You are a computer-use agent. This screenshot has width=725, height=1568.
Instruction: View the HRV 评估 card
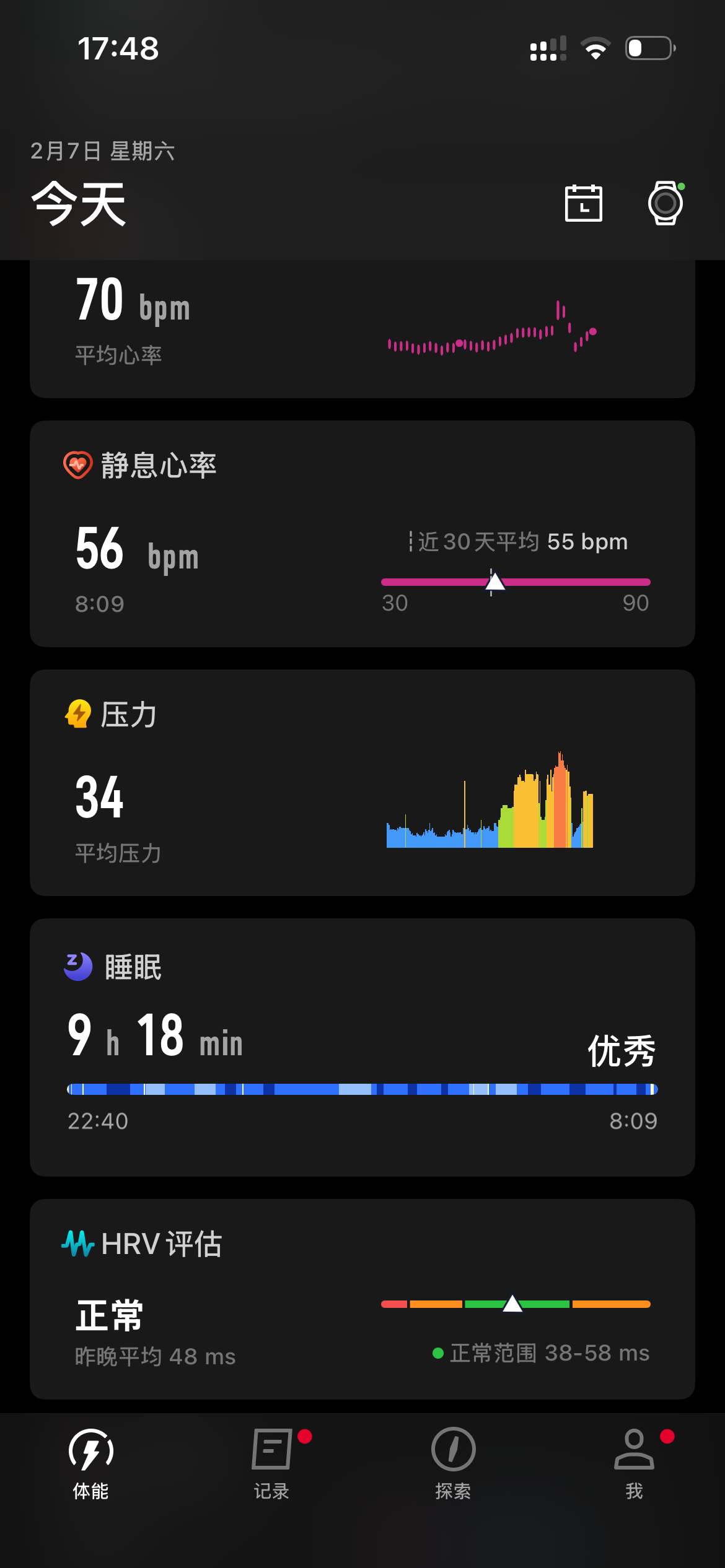click(x=362, y=1299)
